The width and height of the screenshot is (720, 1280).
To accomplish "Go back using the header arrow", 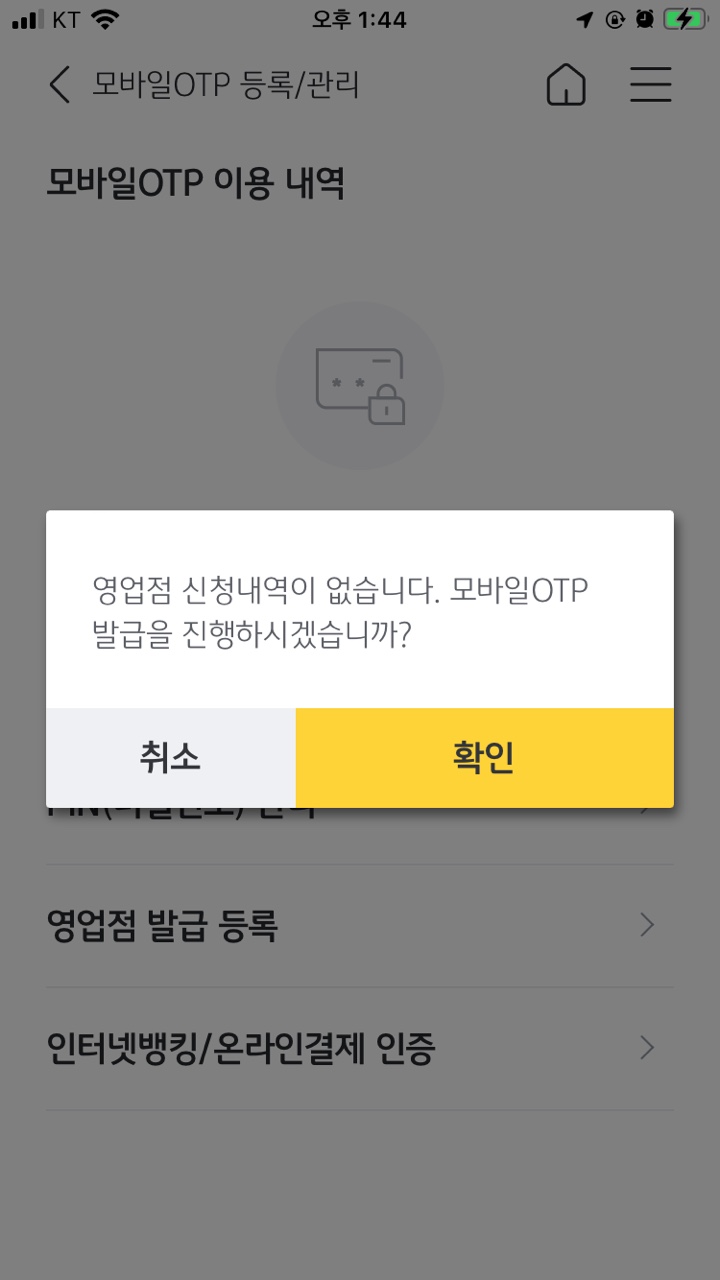I will (x=60, y=85).
